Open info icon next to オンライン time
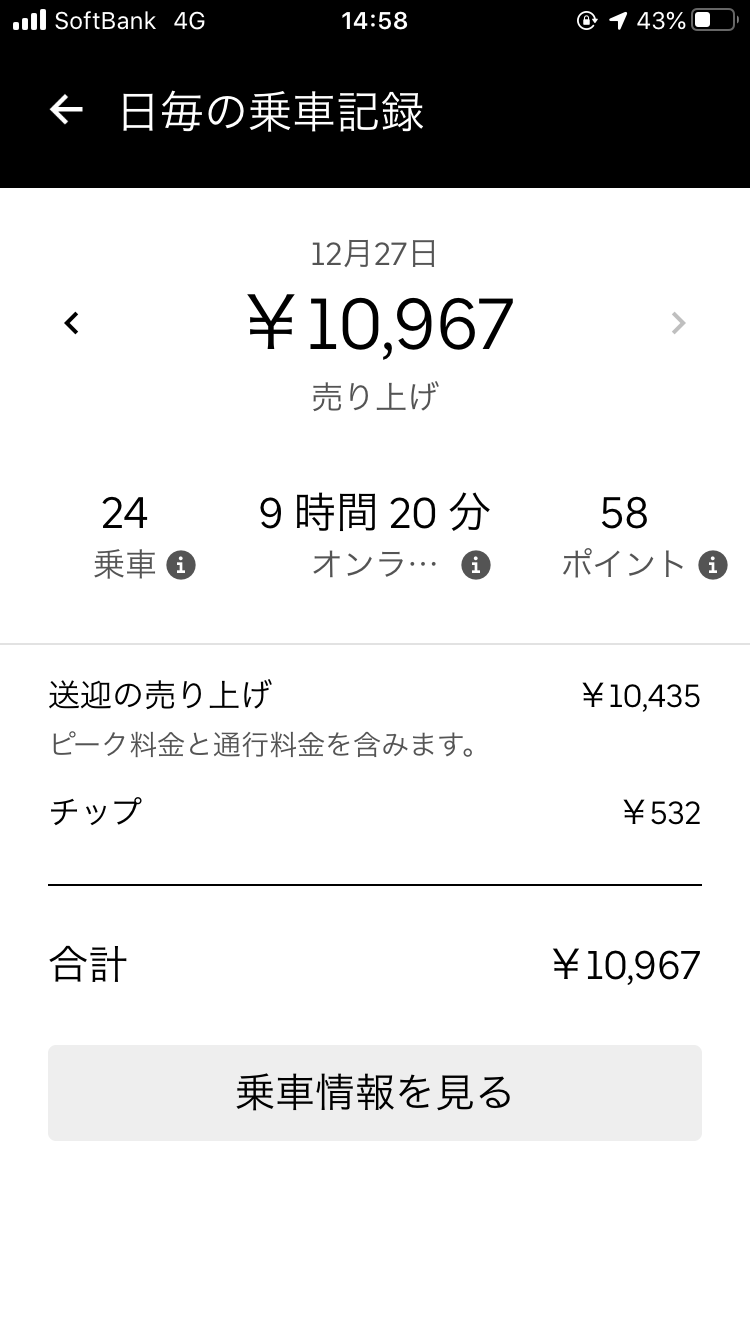750x1334 pixels. click(x=475, y=565)
